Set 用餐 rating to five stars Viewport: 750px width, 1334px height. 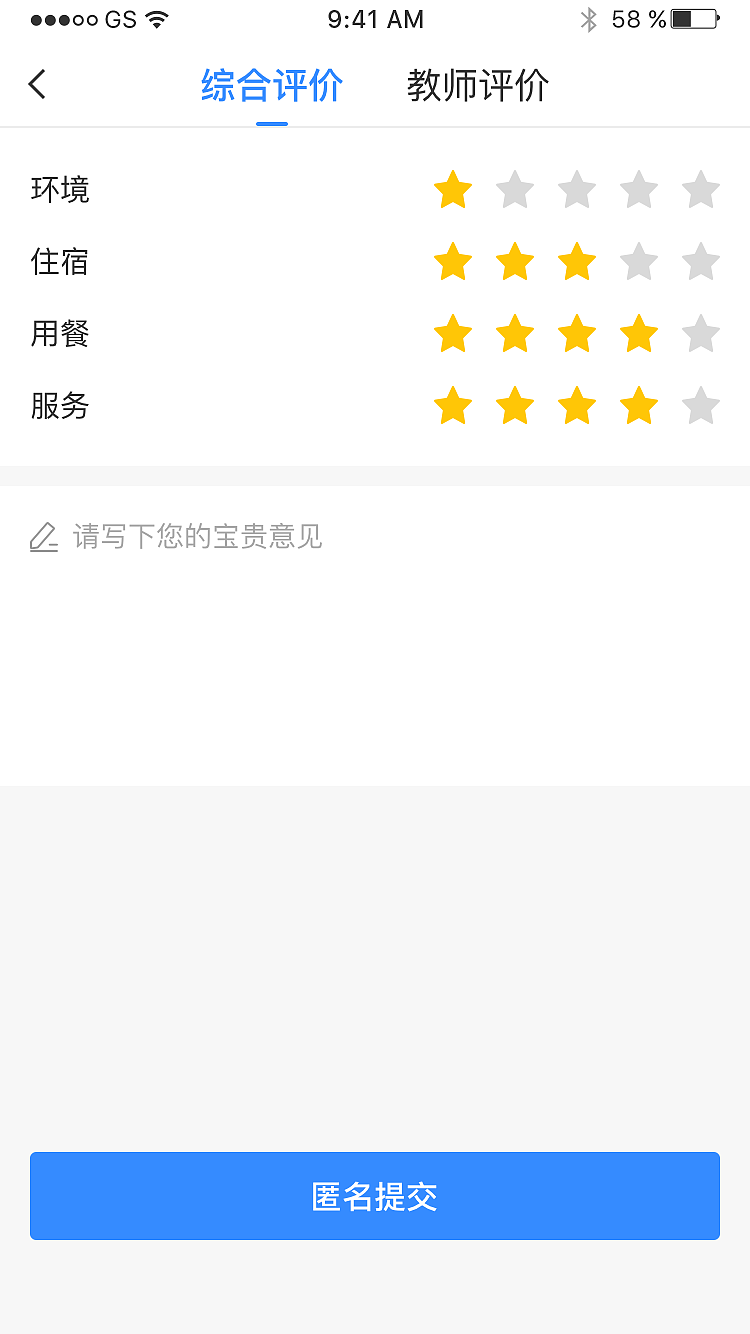pyautogui.click(x=700, y=334)
